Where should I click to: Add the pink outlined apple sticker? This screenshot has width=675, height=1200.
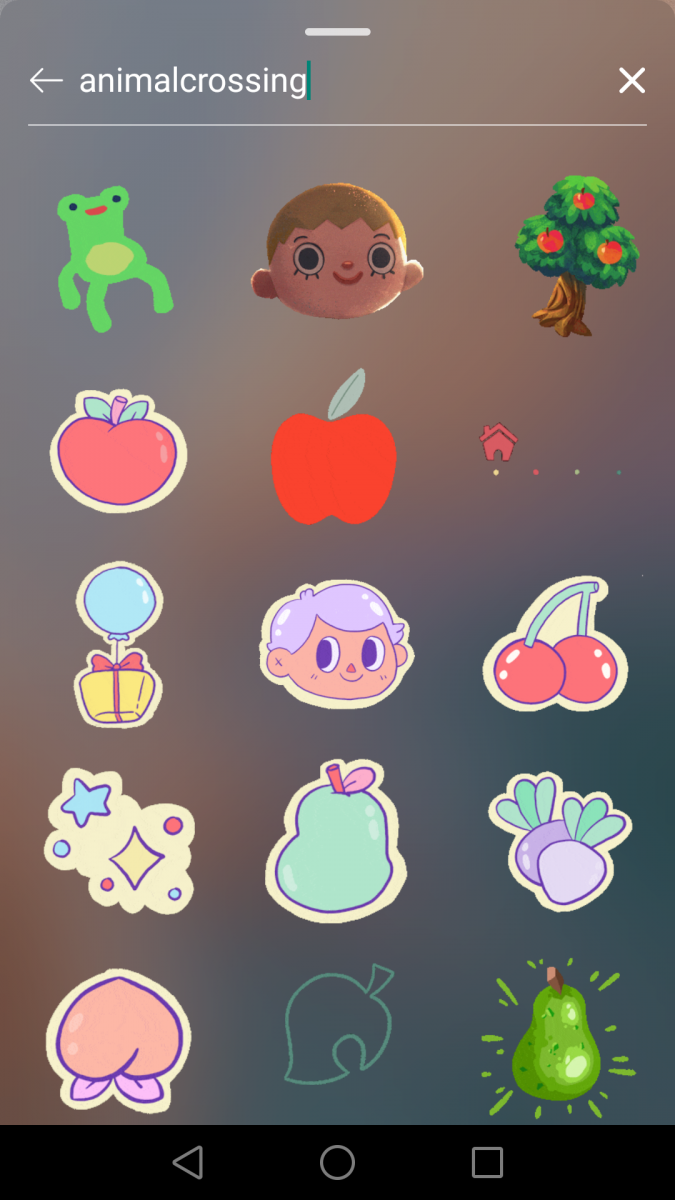click(118, 453)
